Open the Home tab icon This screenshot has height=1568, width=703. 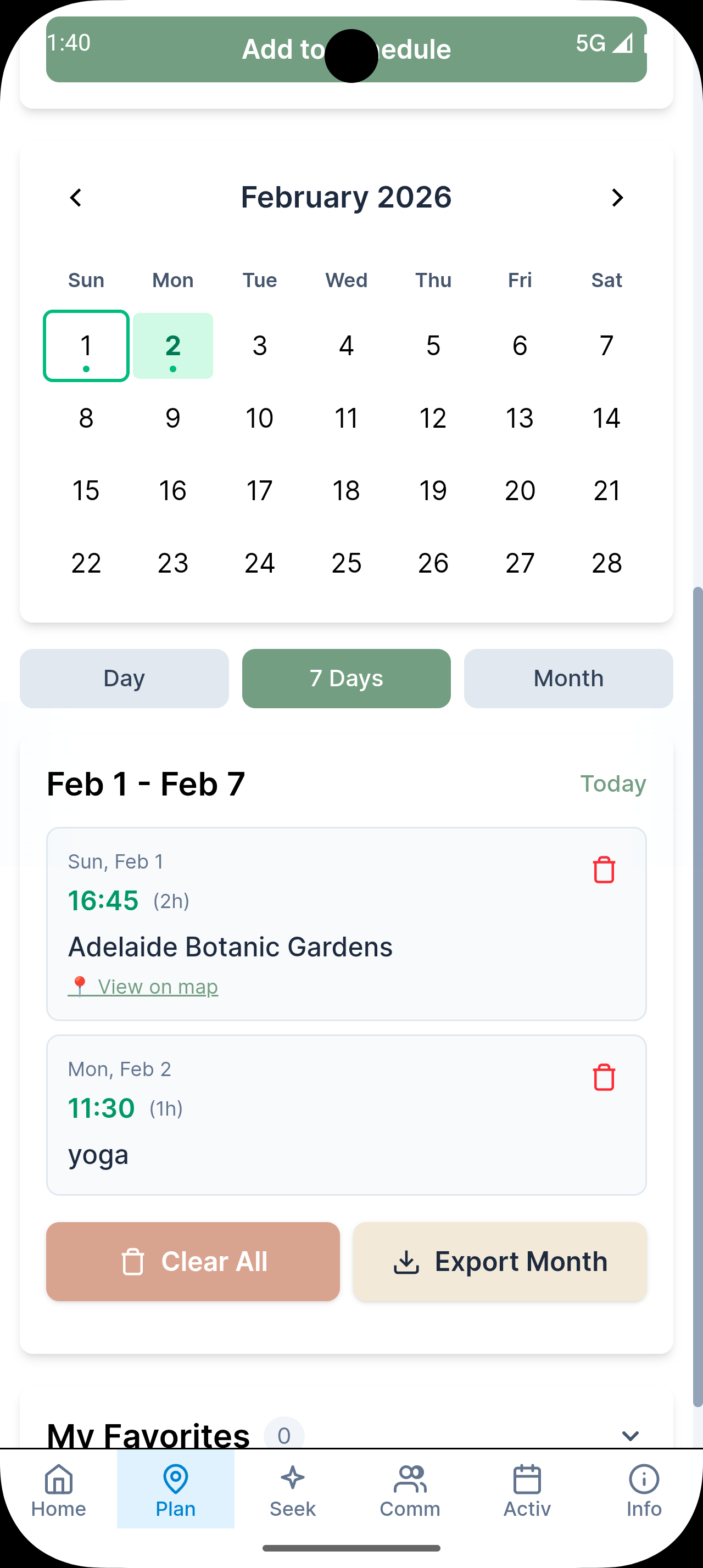point(58,1478)
